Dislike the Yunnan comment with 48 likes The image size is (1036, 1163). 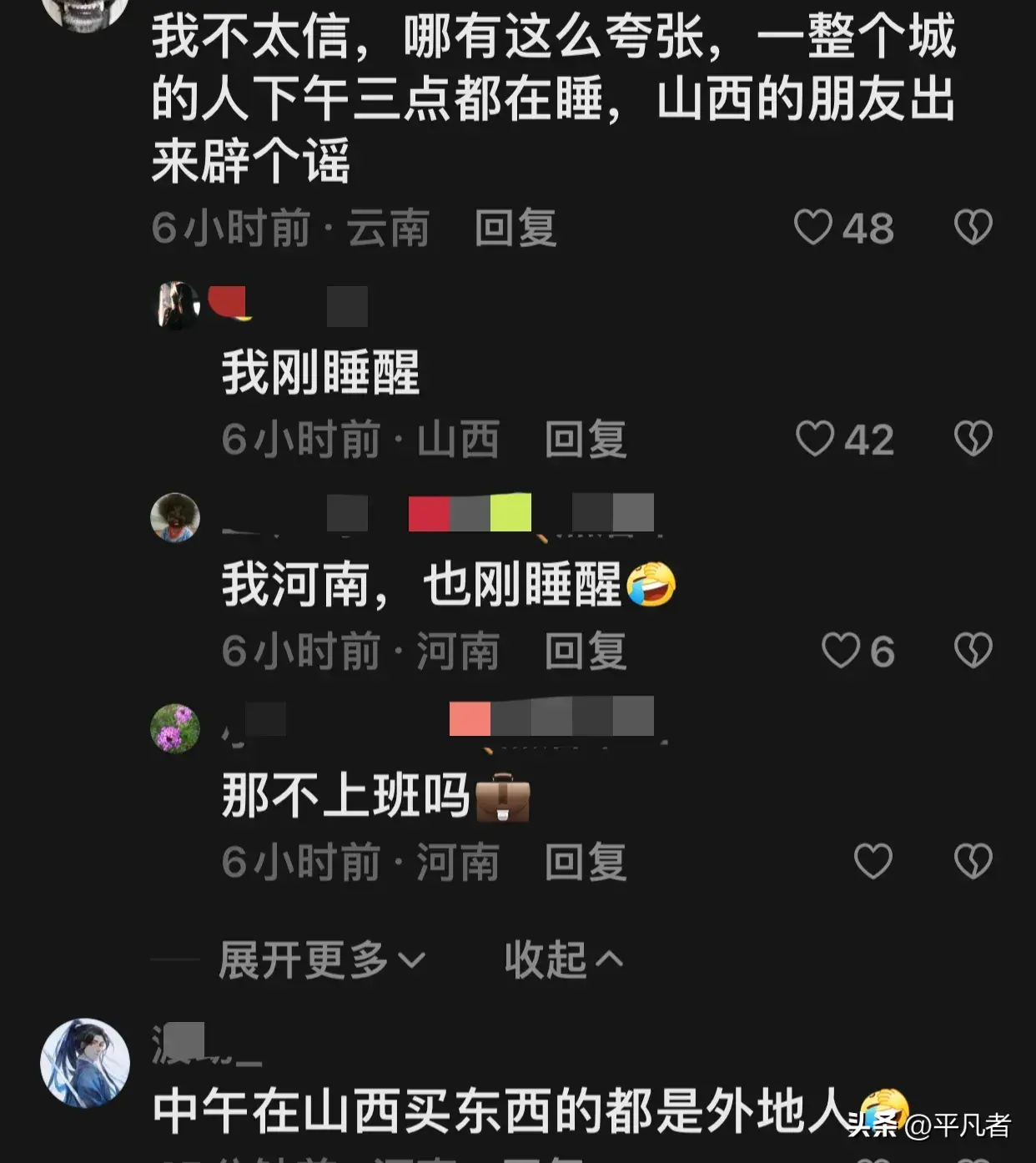click(x=973, y=227)
